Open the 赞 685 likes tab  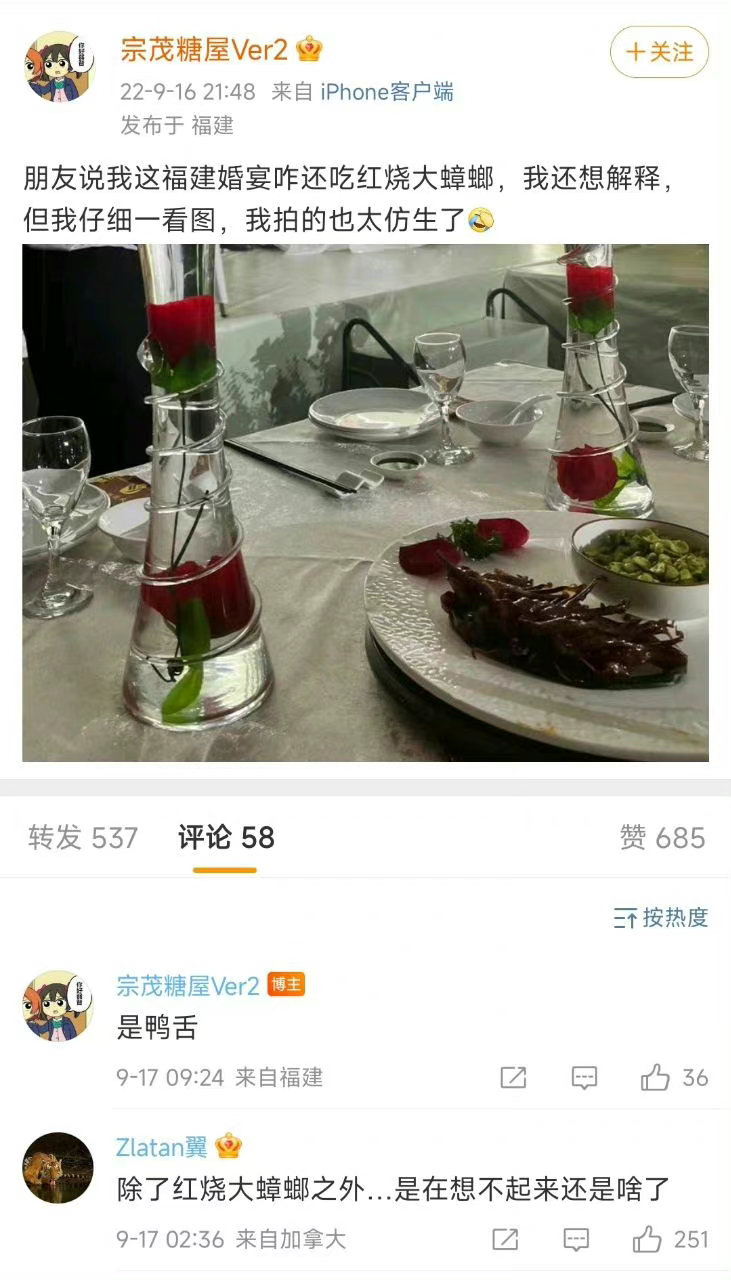[662, 837]
